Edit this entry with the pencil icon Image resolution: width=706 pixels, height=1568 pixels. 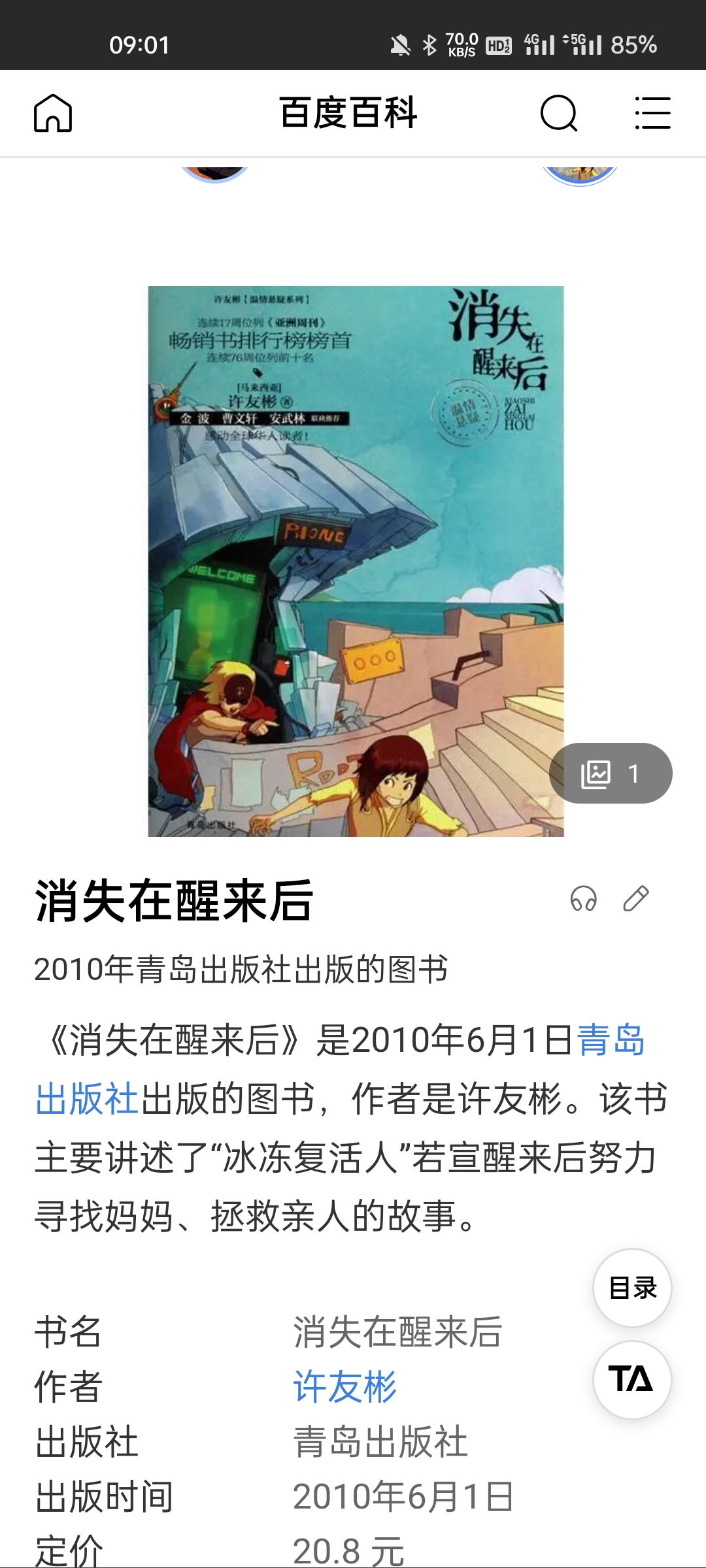pos(635,899)
